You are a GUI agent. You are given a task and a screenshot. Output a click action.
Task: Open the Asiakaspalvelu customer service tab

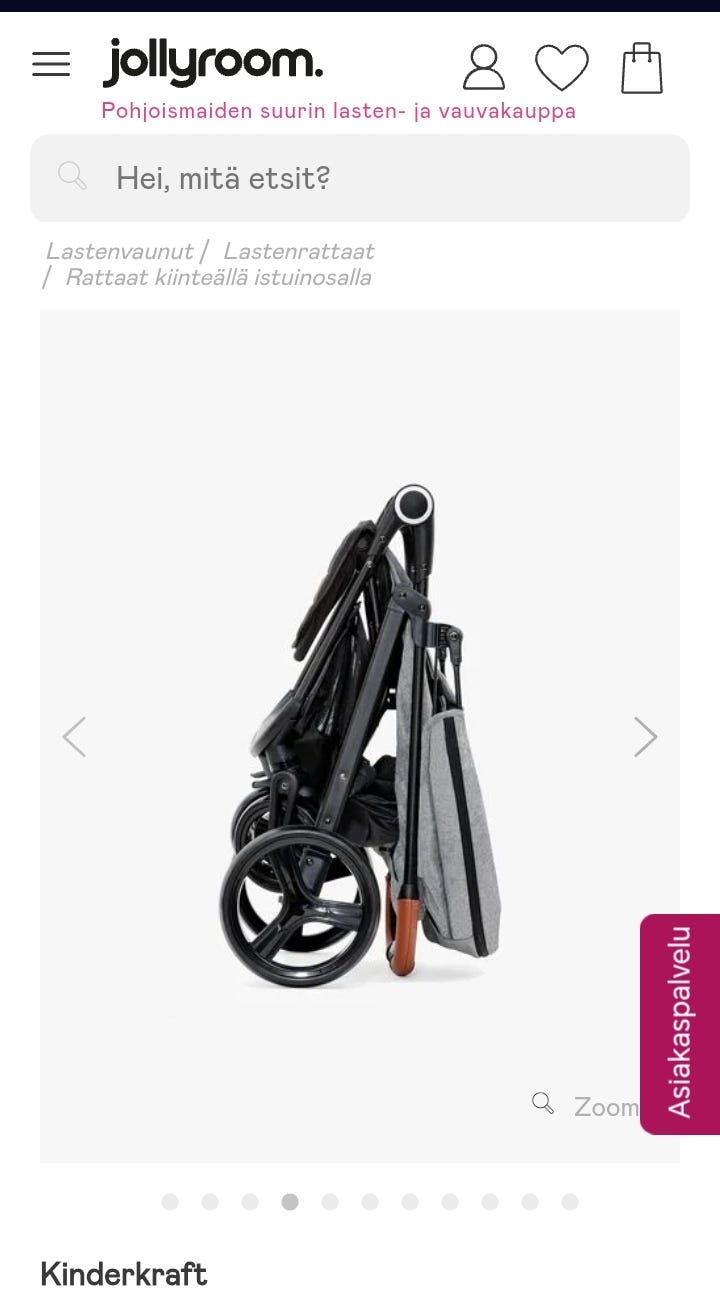(x=681, y=1023)
